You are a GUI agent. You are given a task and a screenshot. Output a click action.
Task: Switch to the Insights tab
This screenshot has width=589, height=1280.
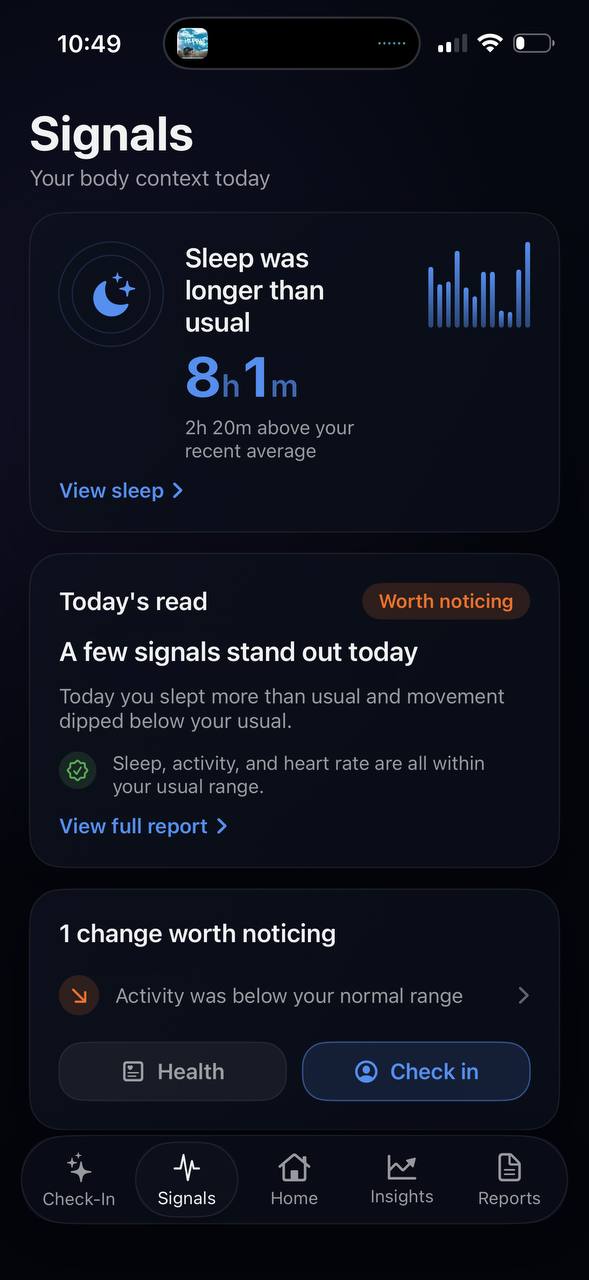402,1180
